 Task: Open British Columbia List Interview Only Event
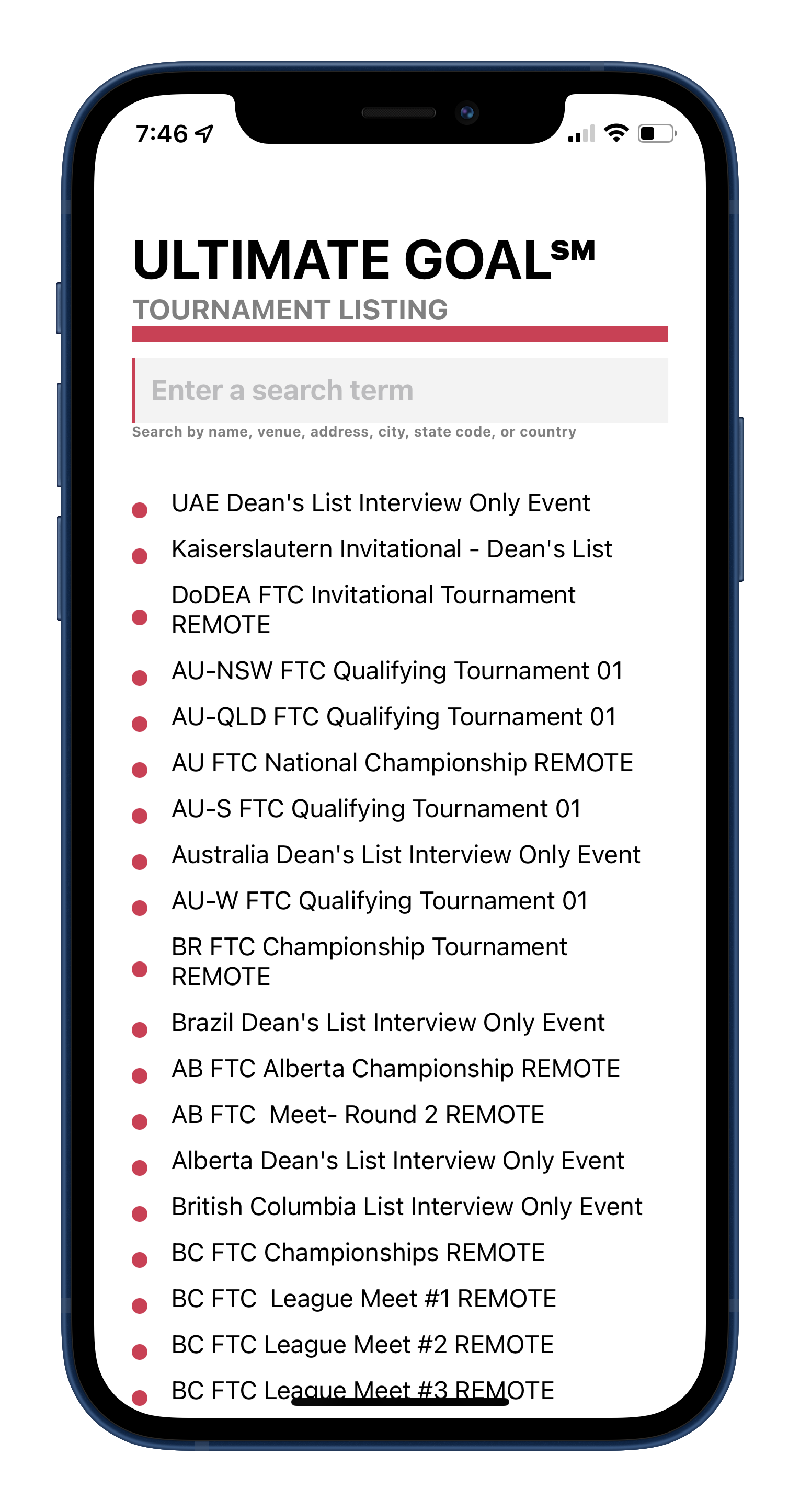click(x=407, y=1206)
